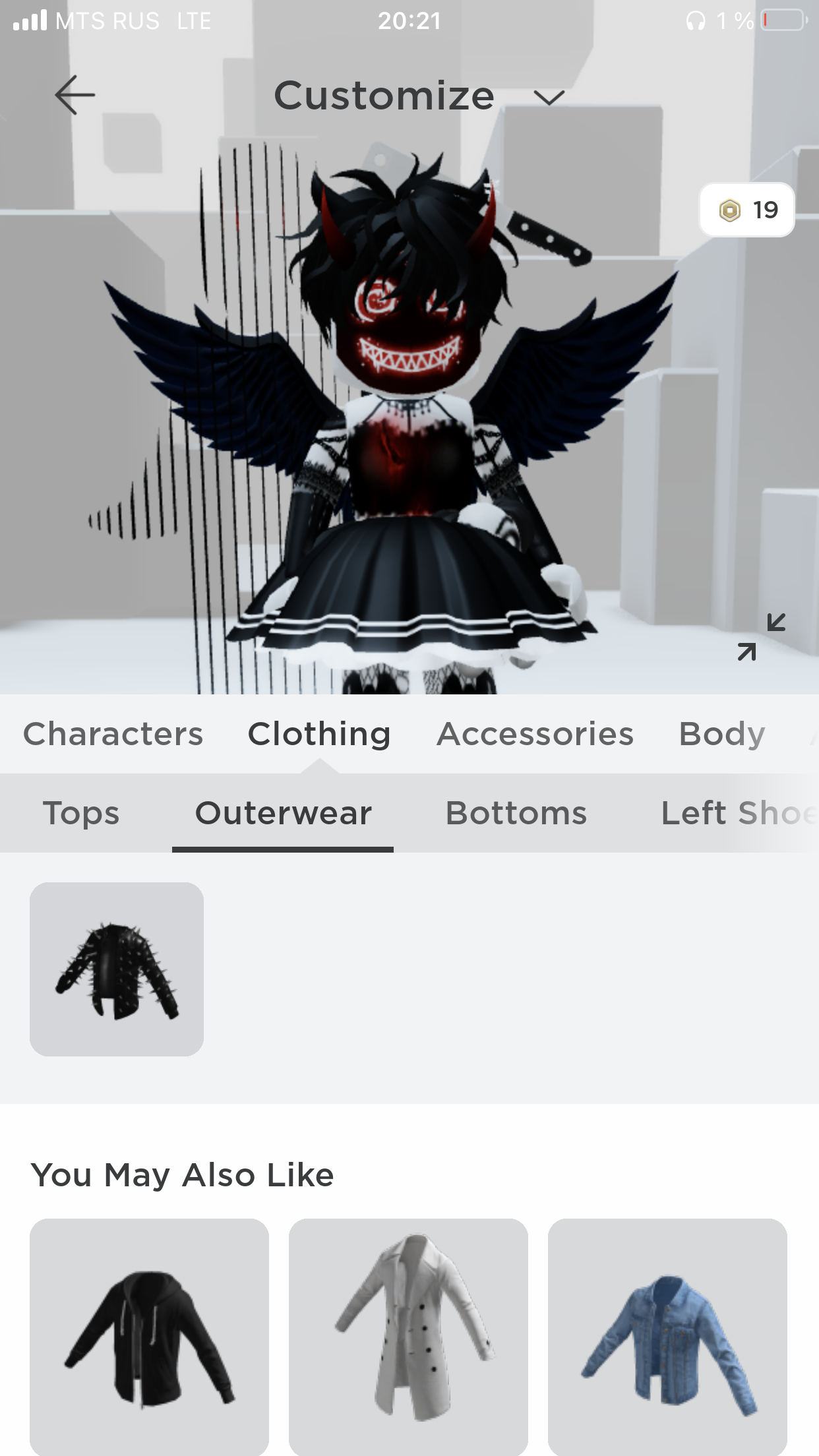Select the Clothing tab
The height and width of the screenshot is (1456, 819).
point(319,734)
